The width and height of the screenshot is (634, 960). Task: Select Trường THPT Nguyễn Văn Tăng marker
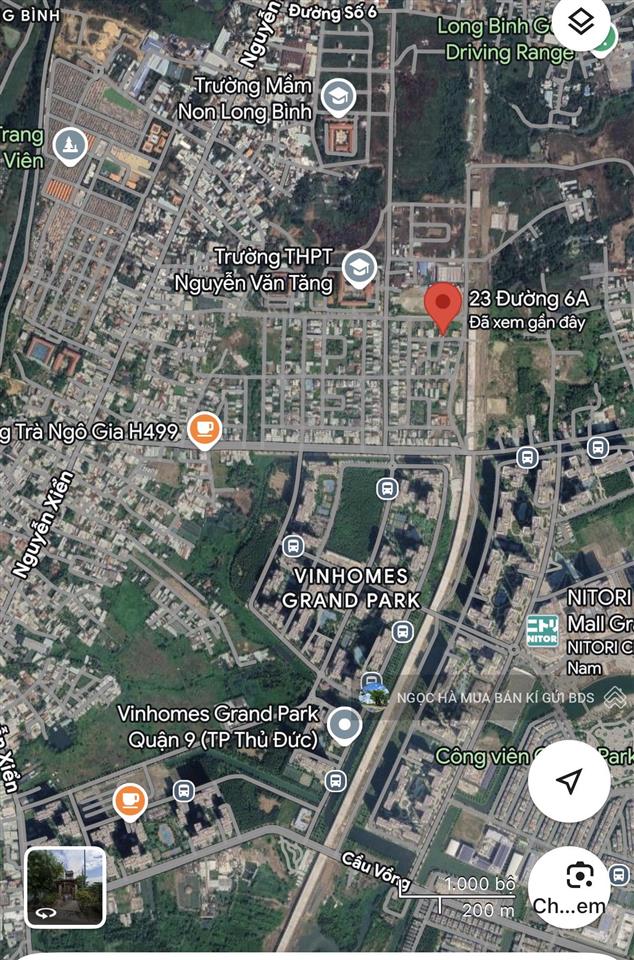click(358, 267)
